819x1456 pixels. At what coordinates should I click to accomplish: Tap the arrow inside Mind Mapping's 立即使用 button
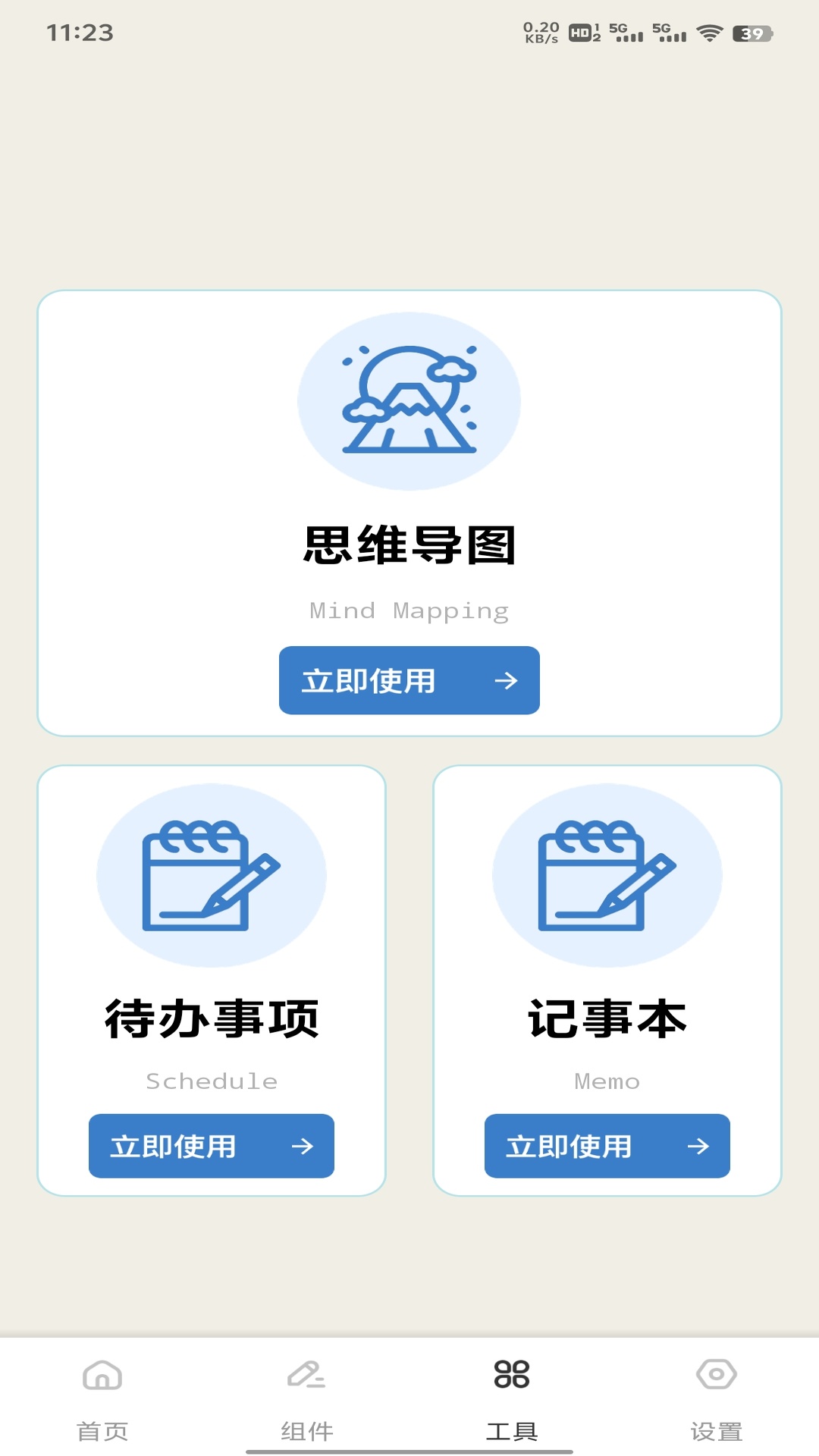507,681
